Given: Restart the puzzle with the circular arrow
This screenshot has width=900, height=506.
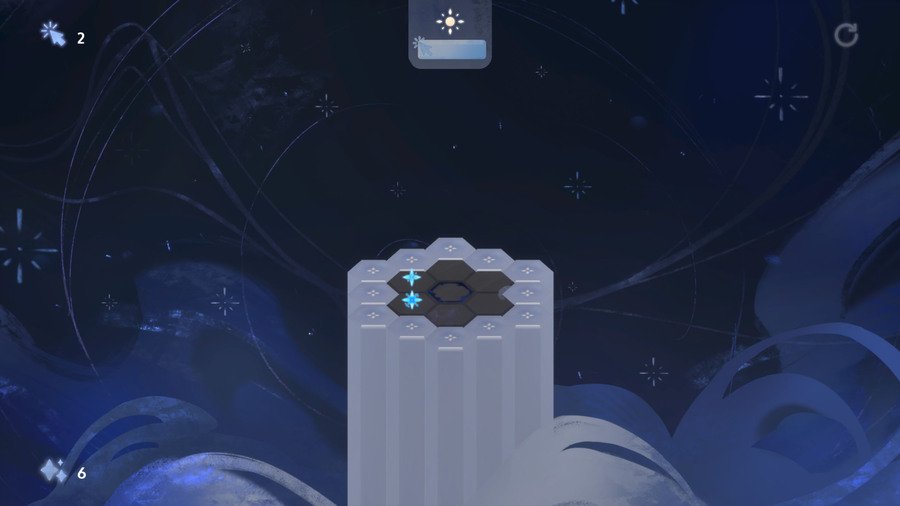Looking at the screenshot, I should [x=846, y=36].
